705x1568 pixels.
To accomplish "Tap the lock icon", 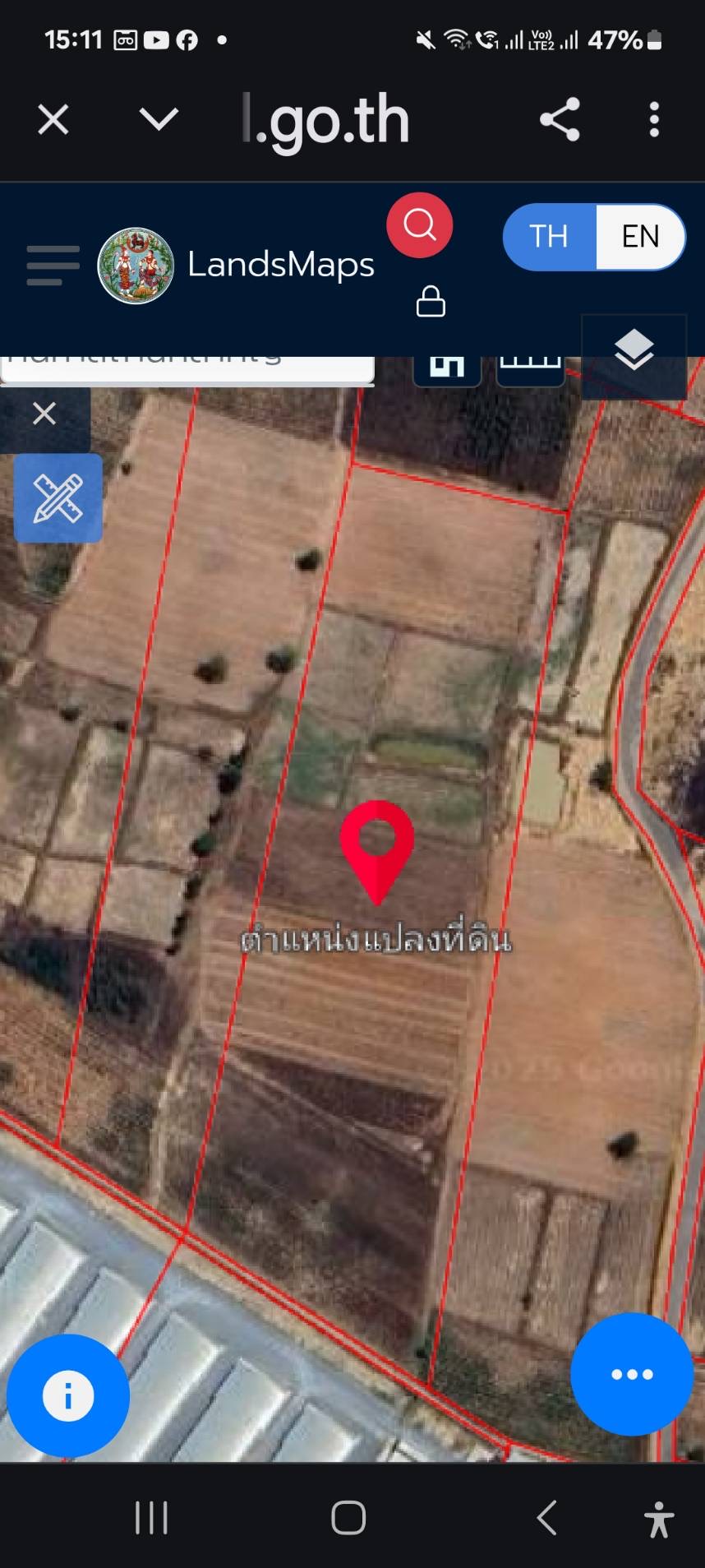I will (x=431, y=301).
